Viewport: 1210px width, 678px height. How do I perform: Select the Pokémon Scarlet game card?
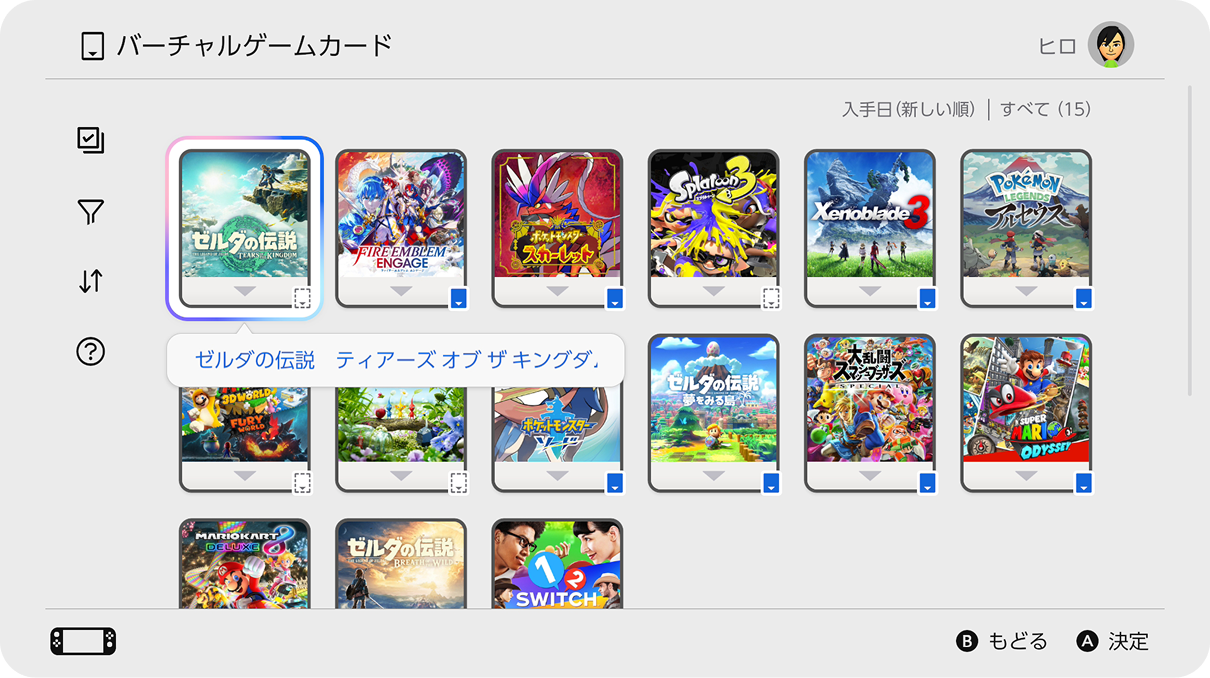click(557, 217)
